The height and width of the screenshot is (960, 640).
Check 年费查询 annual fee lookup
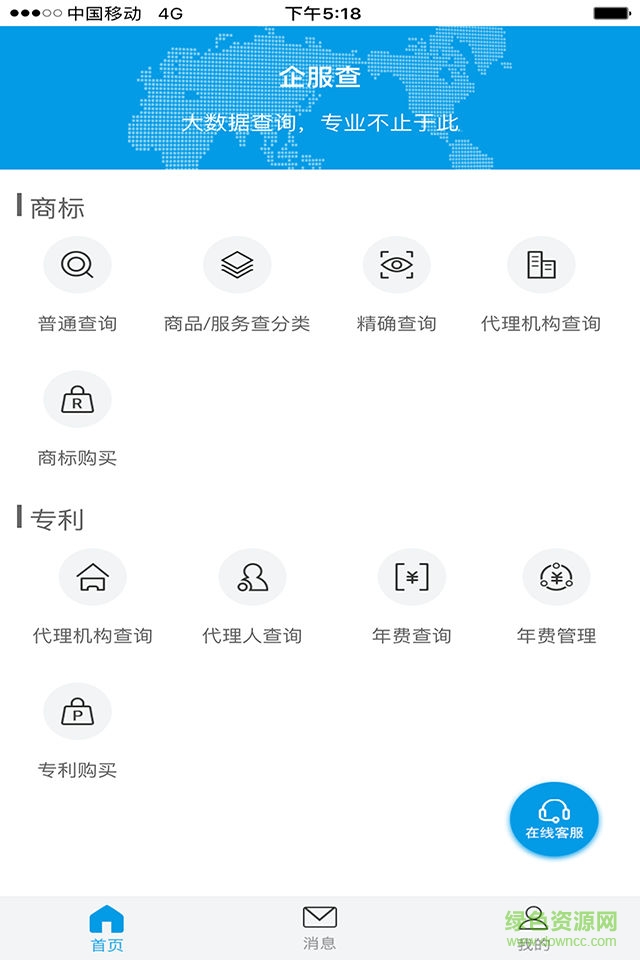tap(411, 578)
